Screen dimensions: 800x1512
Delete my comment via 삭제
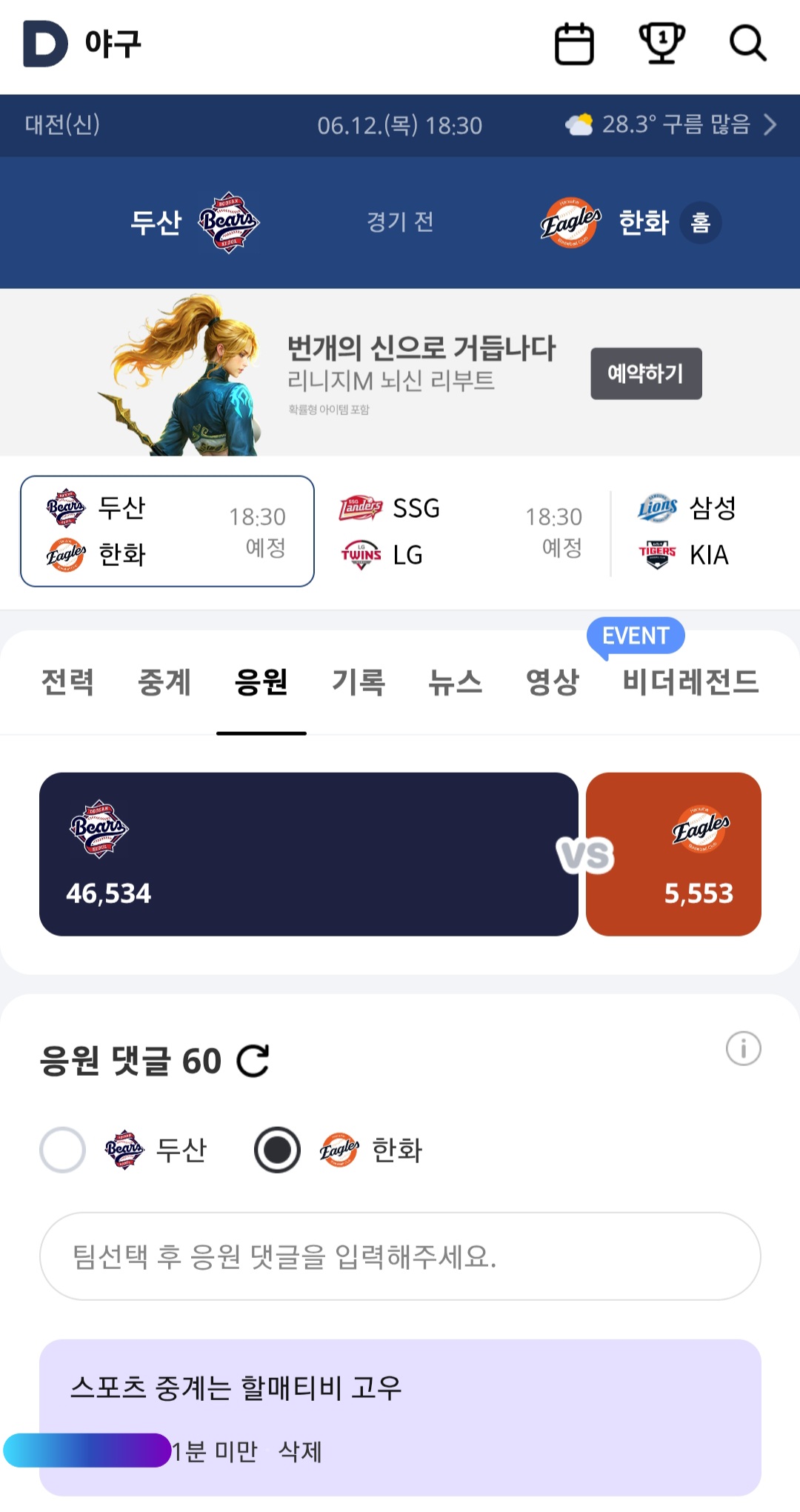pos(300,1451)
